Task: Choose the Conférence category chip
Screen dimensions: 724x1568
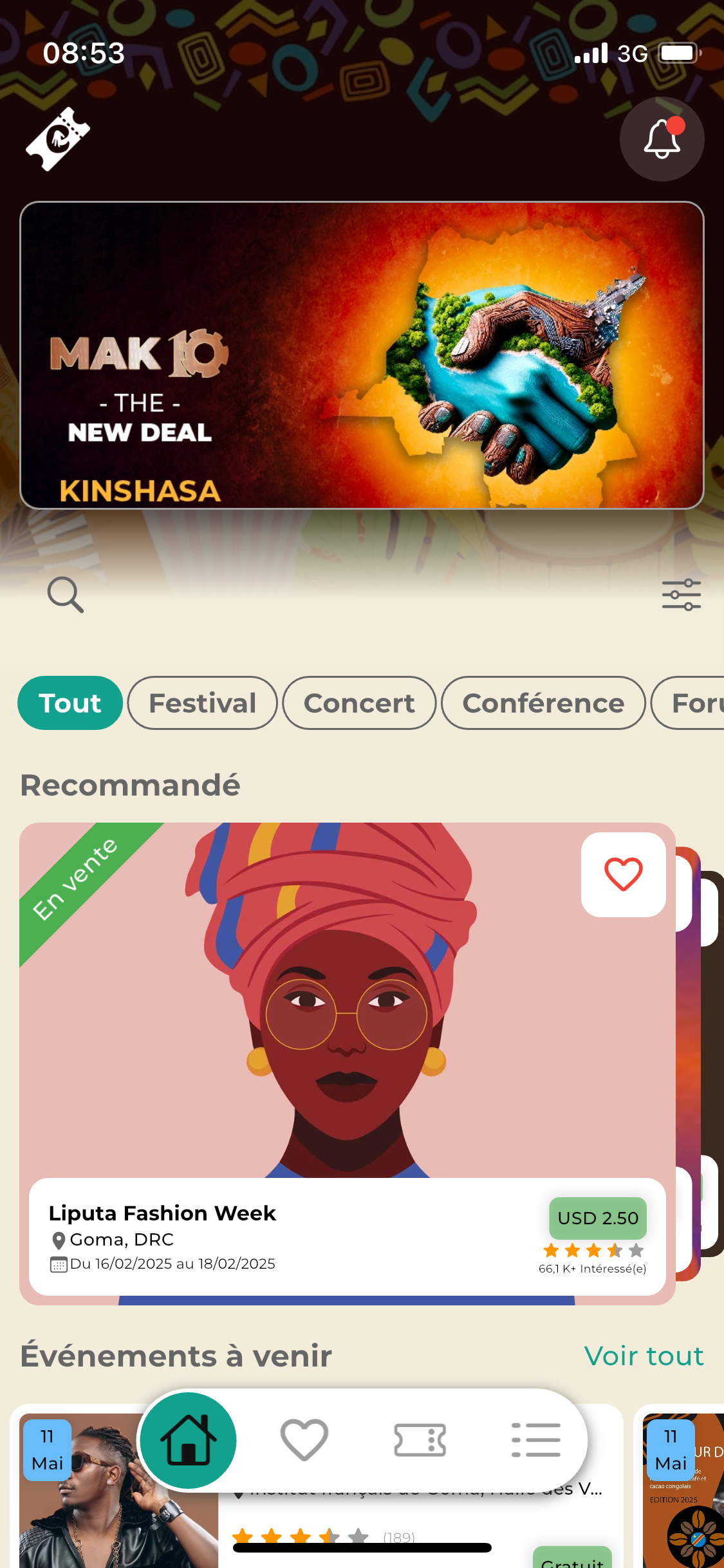Action: click(x=543, y=703)
